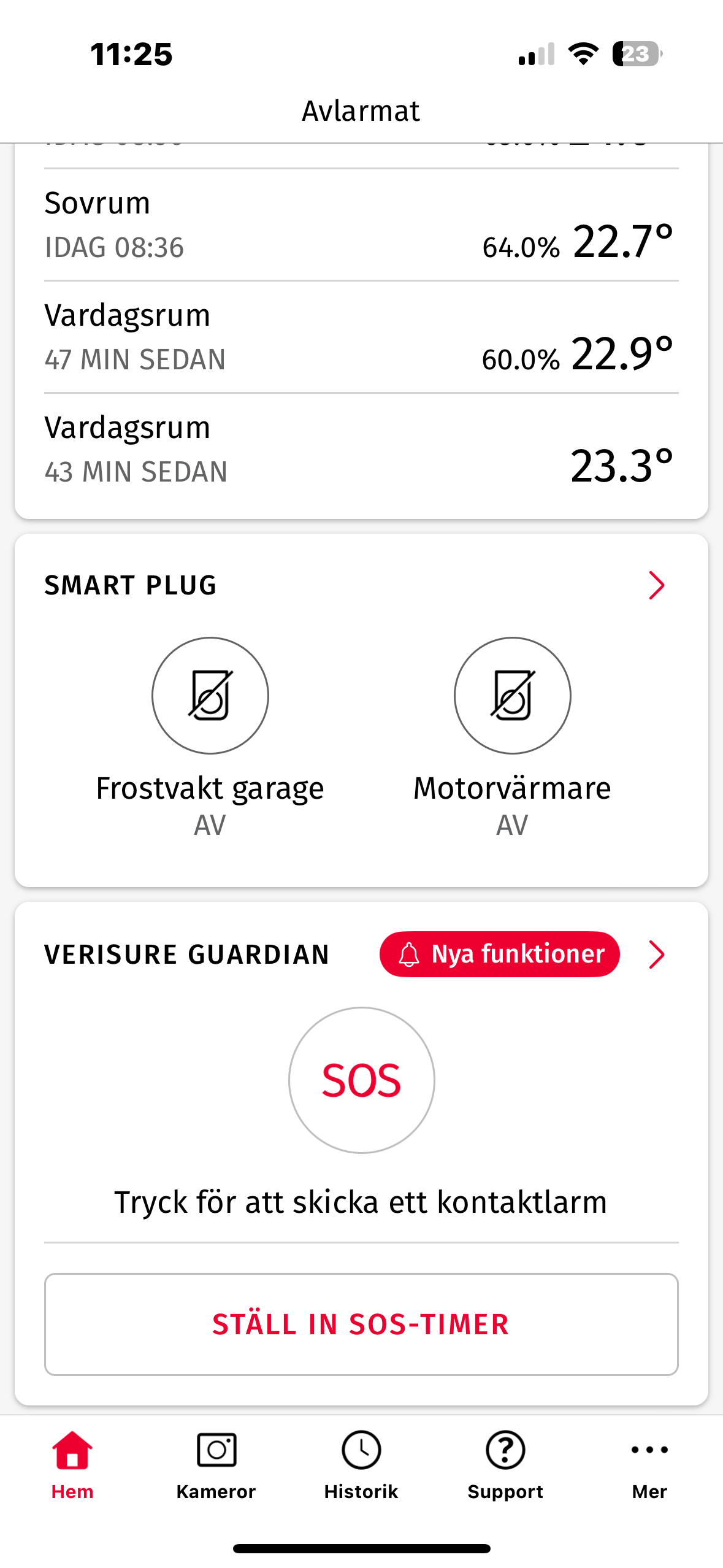Image resolution: width=723 pixels, height=1568 pixels.
Task: Tap the Nya funktioner badge
Action: pyautogui.click(x=499, y=954)
